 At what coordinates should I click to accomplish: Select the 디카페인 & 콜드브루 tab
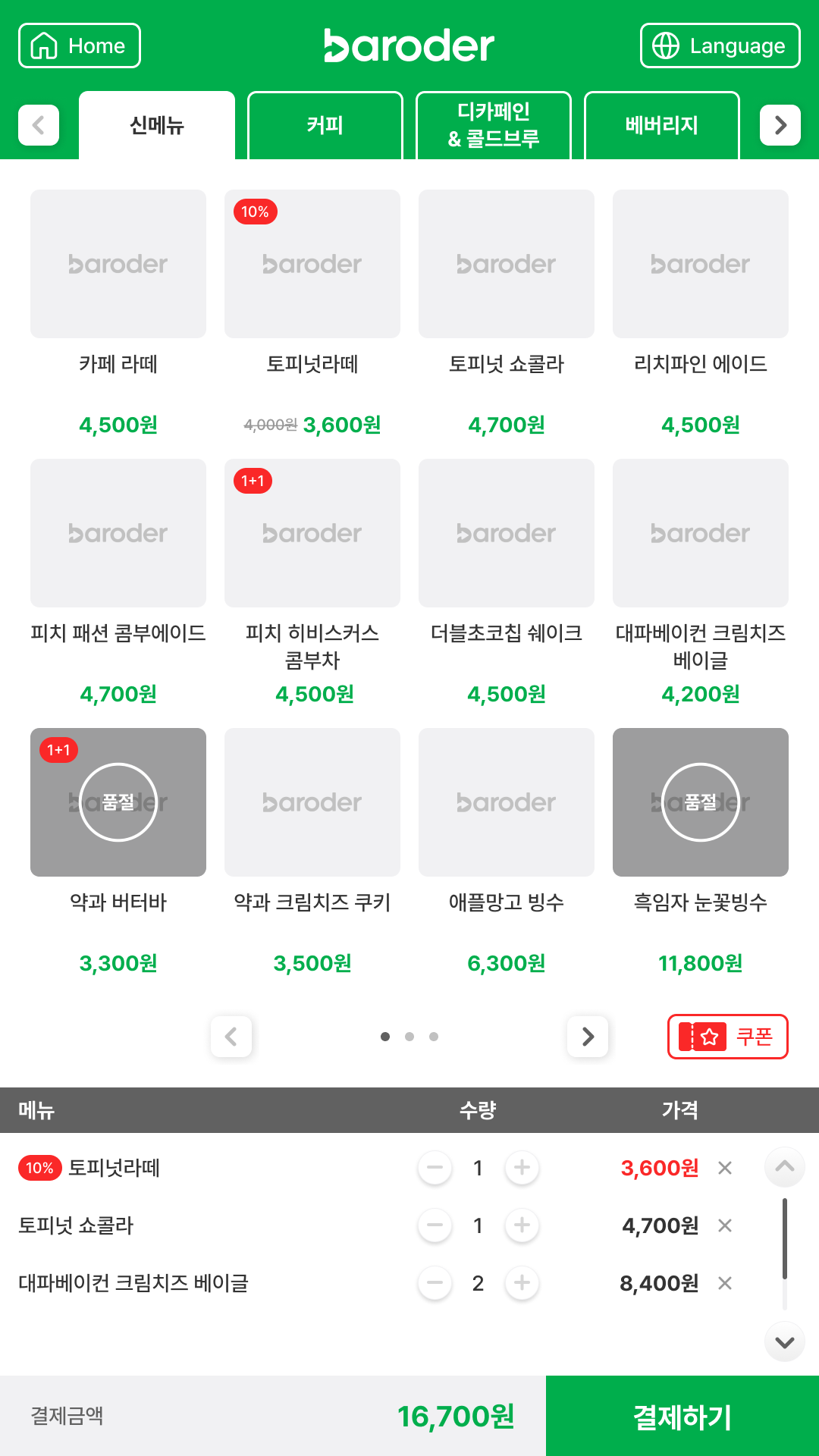493,125
